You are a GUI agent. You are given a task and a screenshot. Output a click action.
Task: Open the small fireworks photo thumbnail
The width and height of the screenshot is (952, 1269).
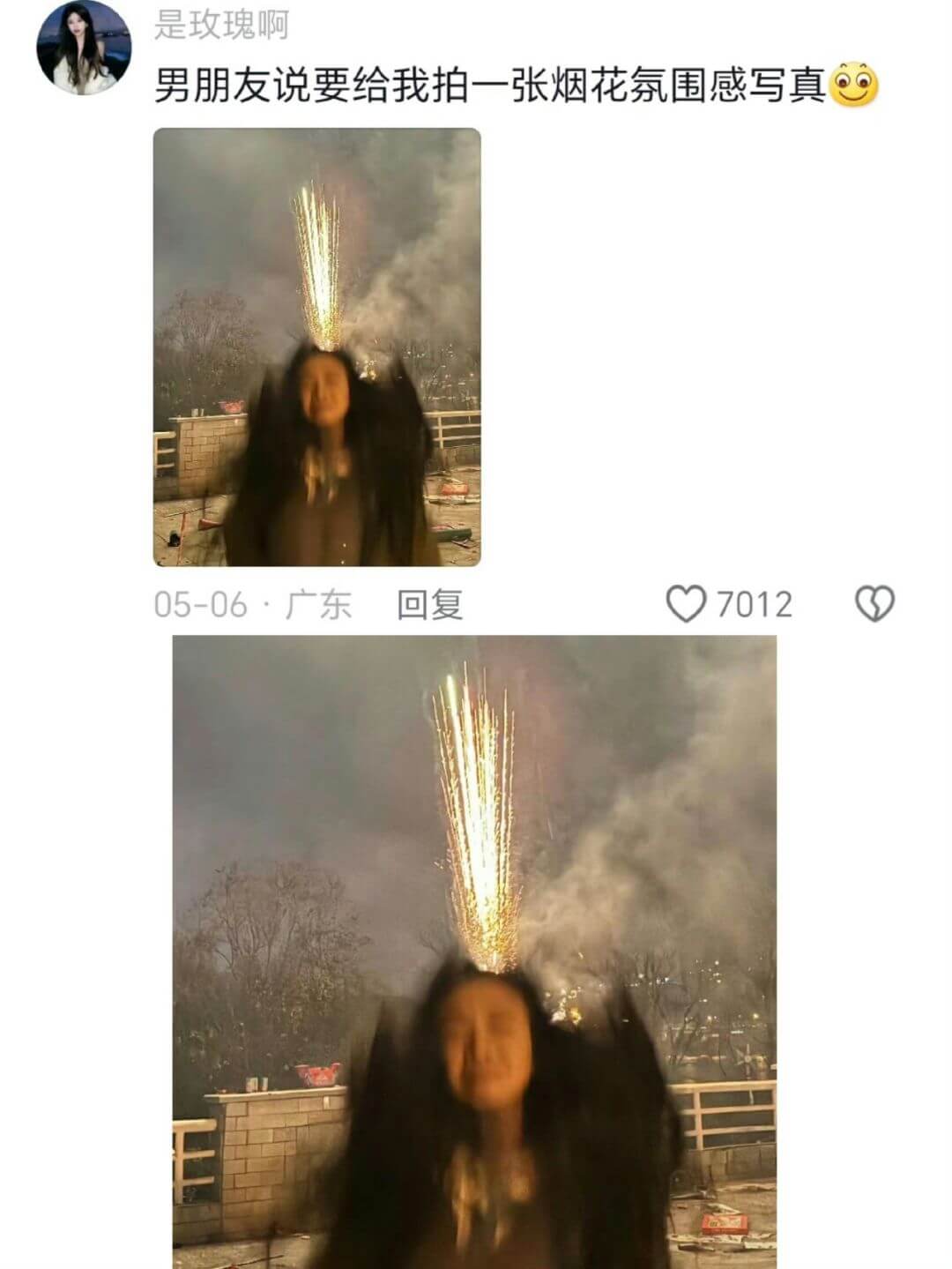coord(319,348)
